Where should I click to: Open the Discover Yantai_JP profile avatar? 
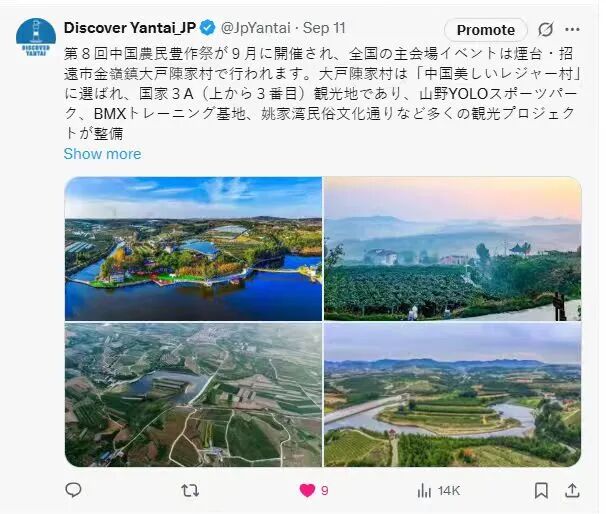[x=35, y=38]
